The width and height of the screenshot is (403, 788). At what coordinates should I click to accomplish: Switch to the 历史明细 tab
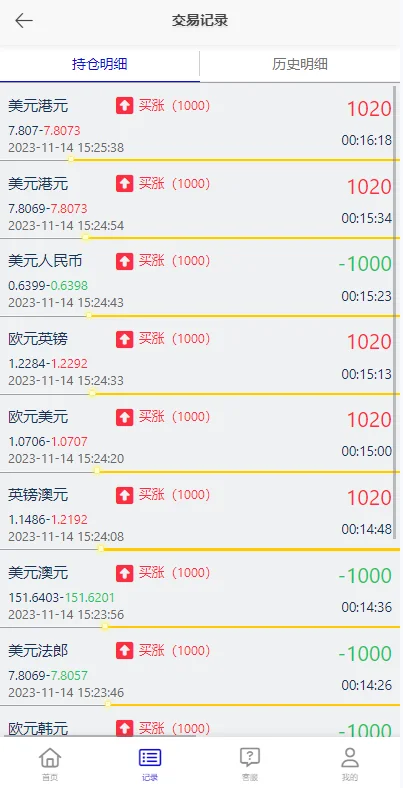coord(300,64)
